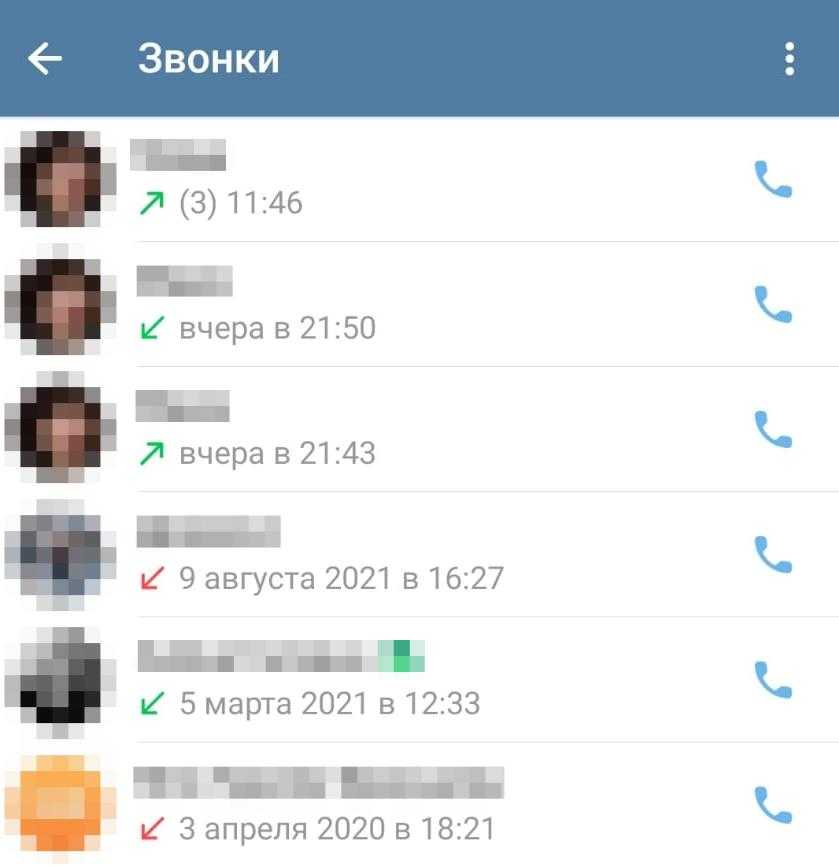Go back from the Звонки screen
Screen dimensions: 839x866
click(x=45, y=59)
